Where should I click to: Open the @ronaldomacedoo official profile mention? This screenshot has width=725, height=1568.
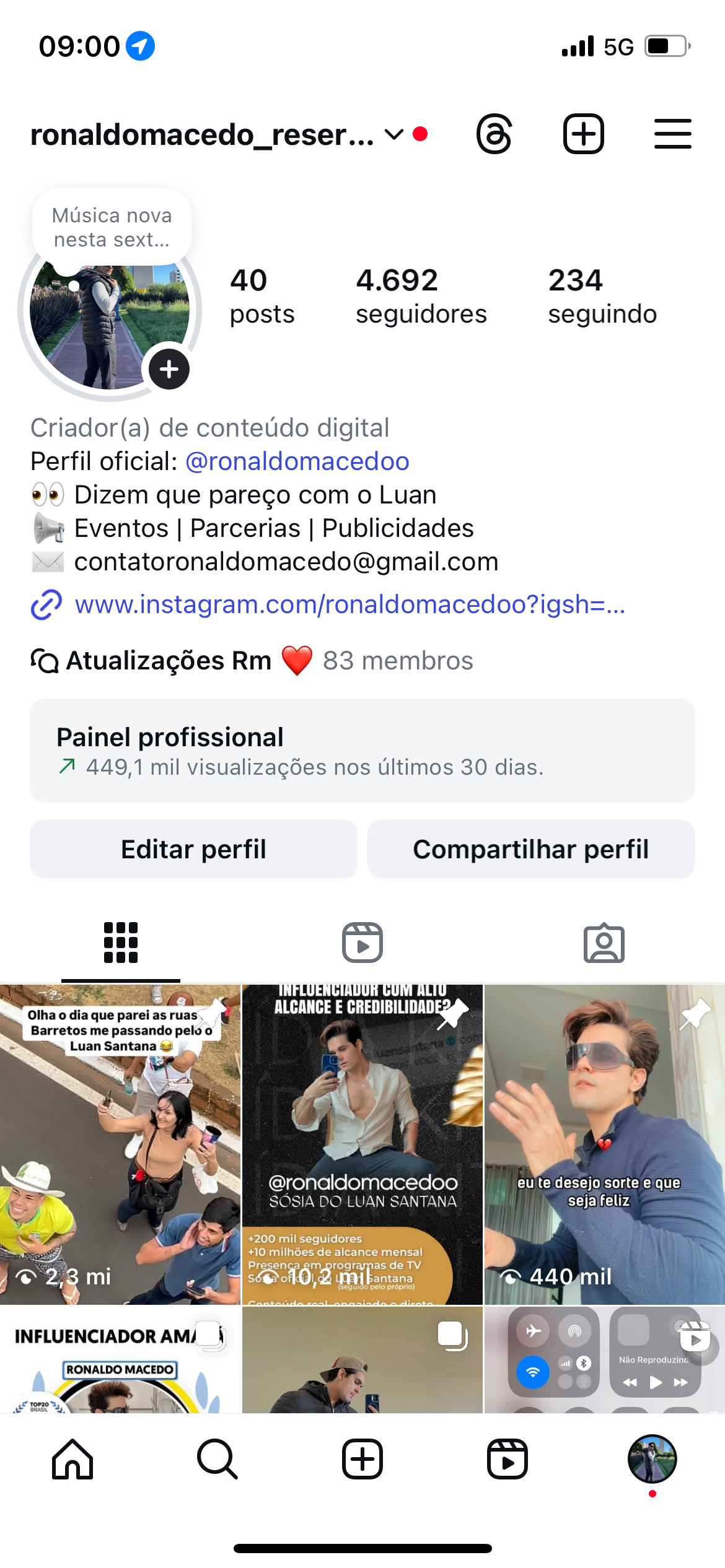[x=297, y=461]
